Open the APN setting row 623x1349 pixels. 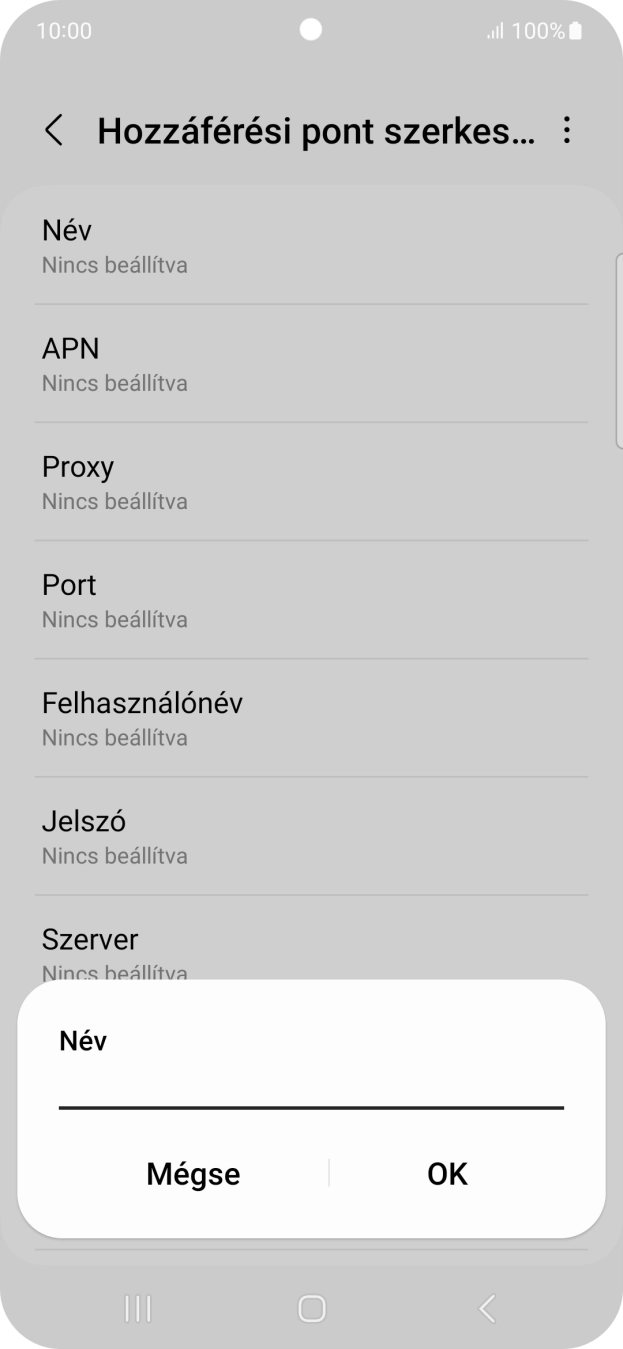311,364
